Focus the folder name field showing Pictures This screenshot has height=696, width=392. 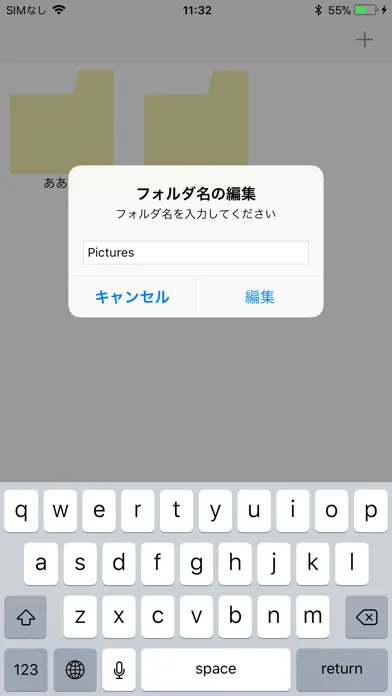click(x=196, y=253)
